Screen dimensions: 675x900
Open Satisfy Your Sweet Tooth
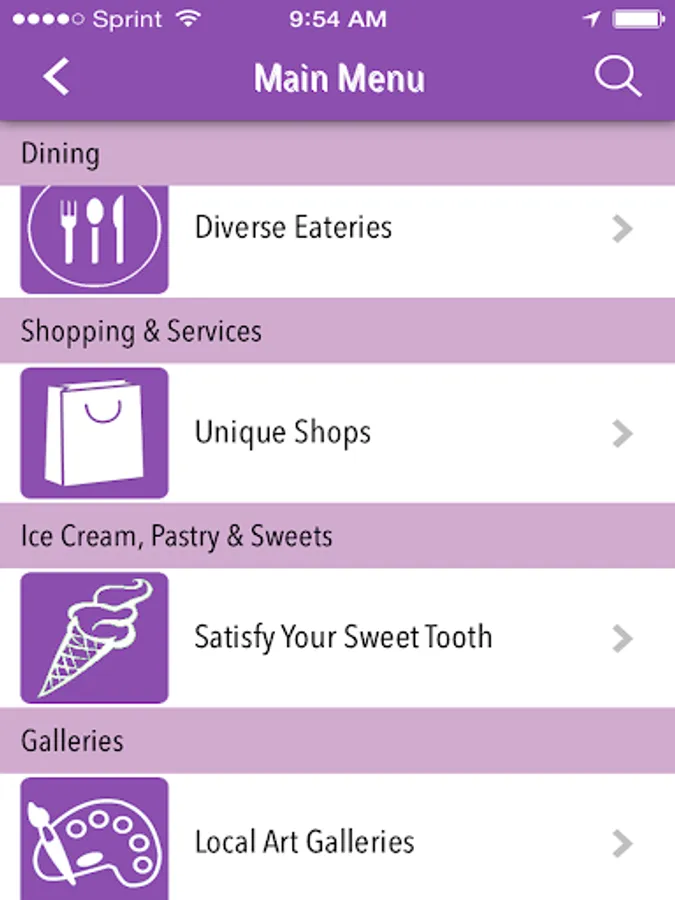(x=338, y=638)
